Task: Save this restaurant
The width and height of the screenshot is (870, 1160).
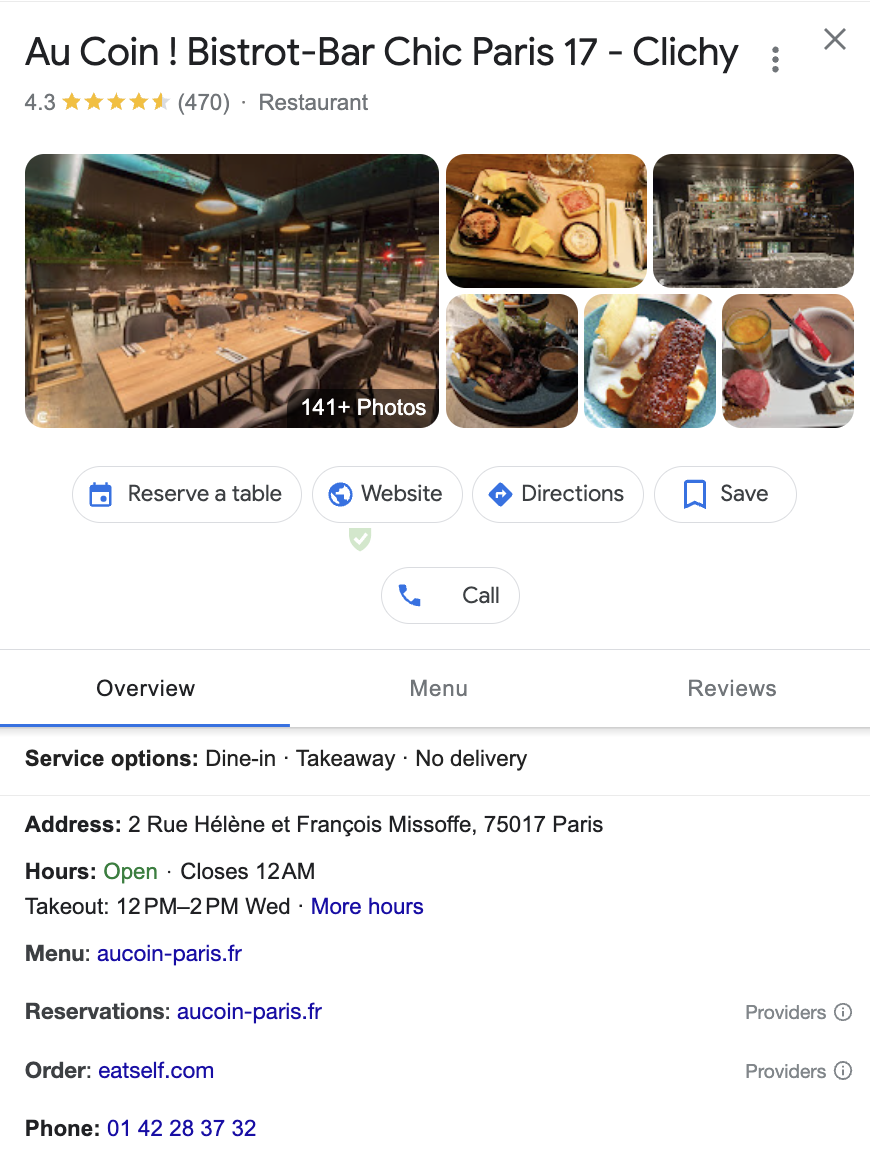Action: [725, 494]
